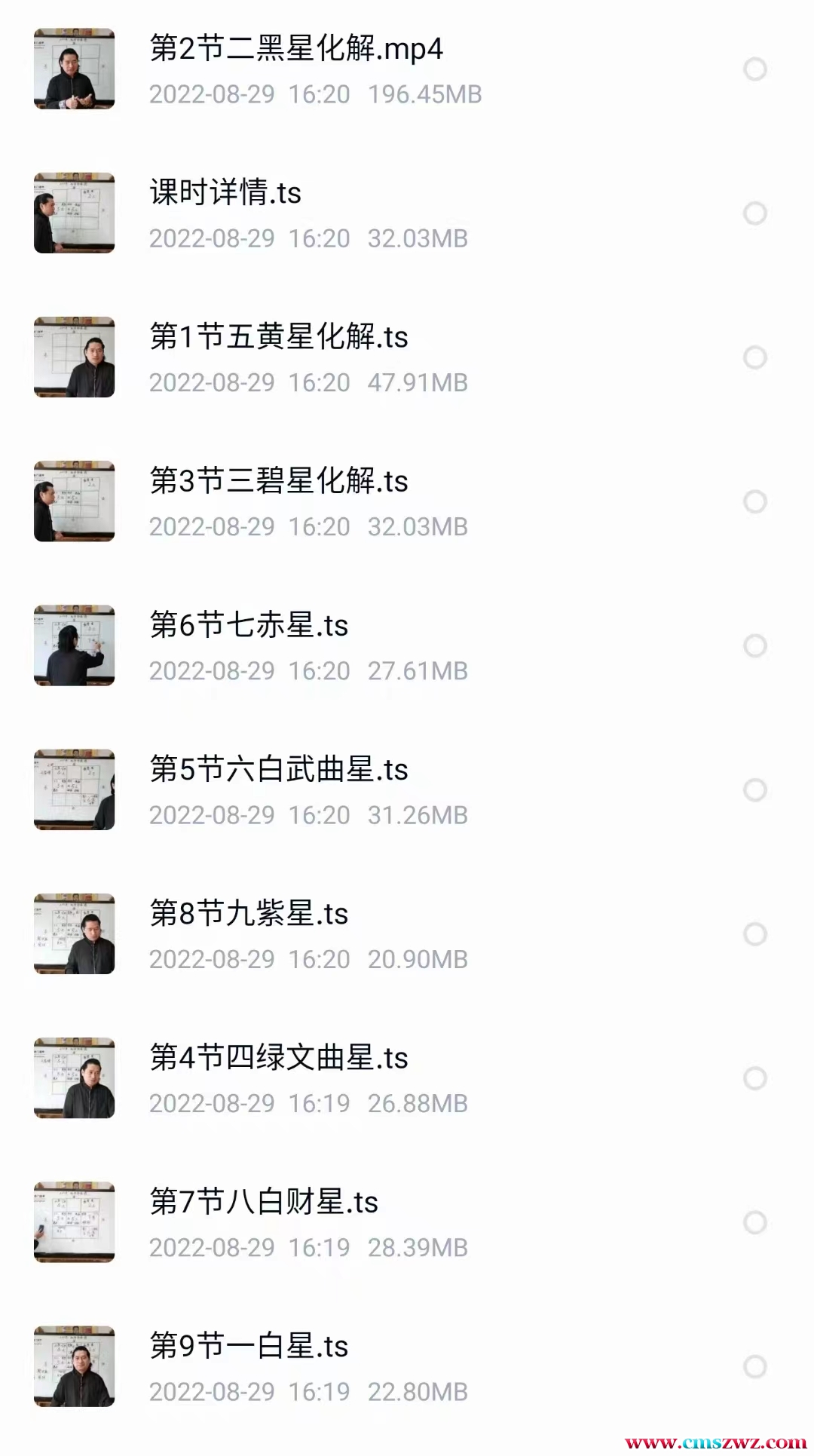814x1456 pixels.
Task: Tap the file 第5节六白武曲星.ts
Action: (x=278, y=769)
